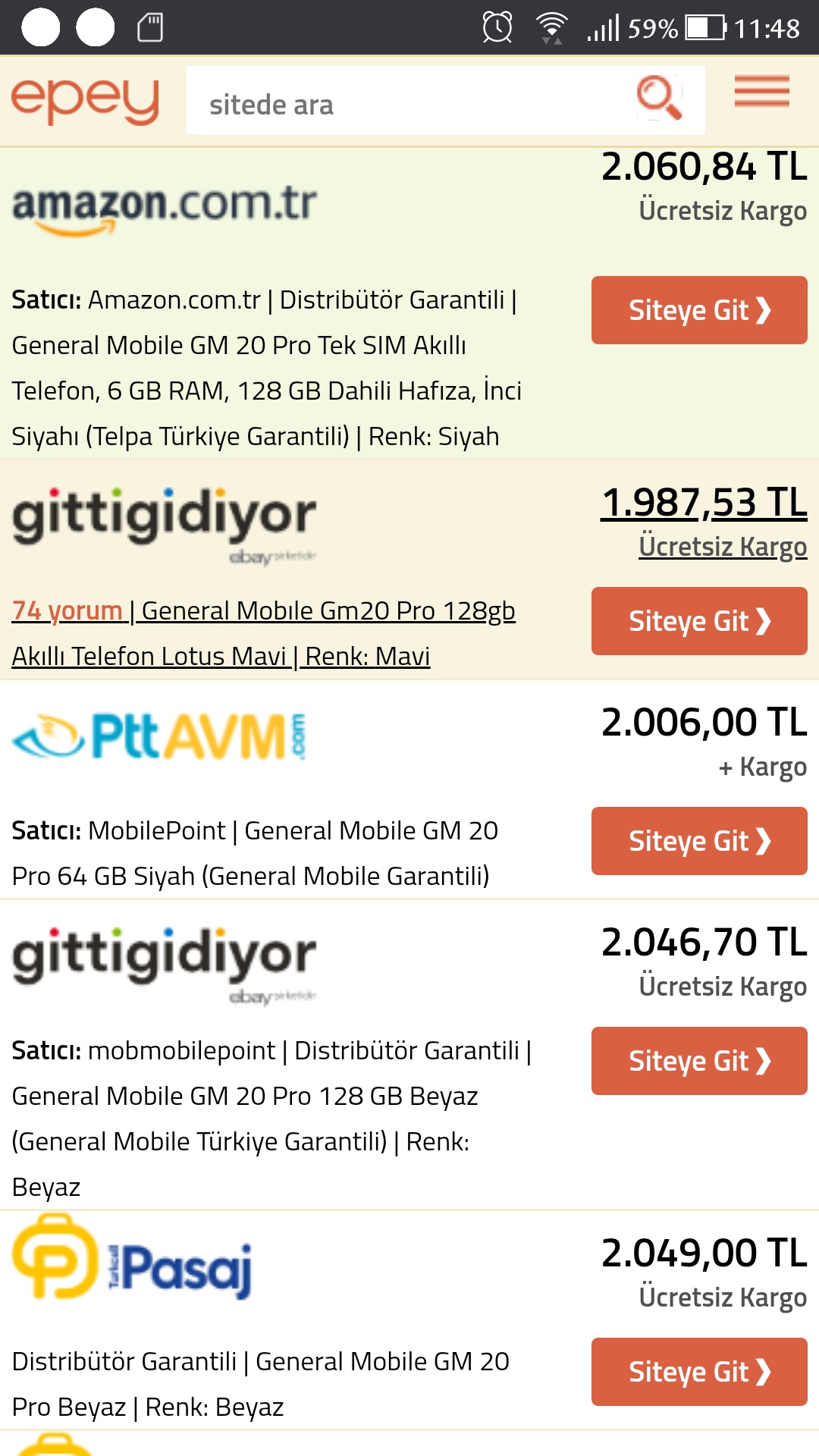Viewport: 819px width, 1456px height.
Task: Tap Siteye Git for 1.987,53 TL offer
Action: pyautogui.click(x=699, y=621)
